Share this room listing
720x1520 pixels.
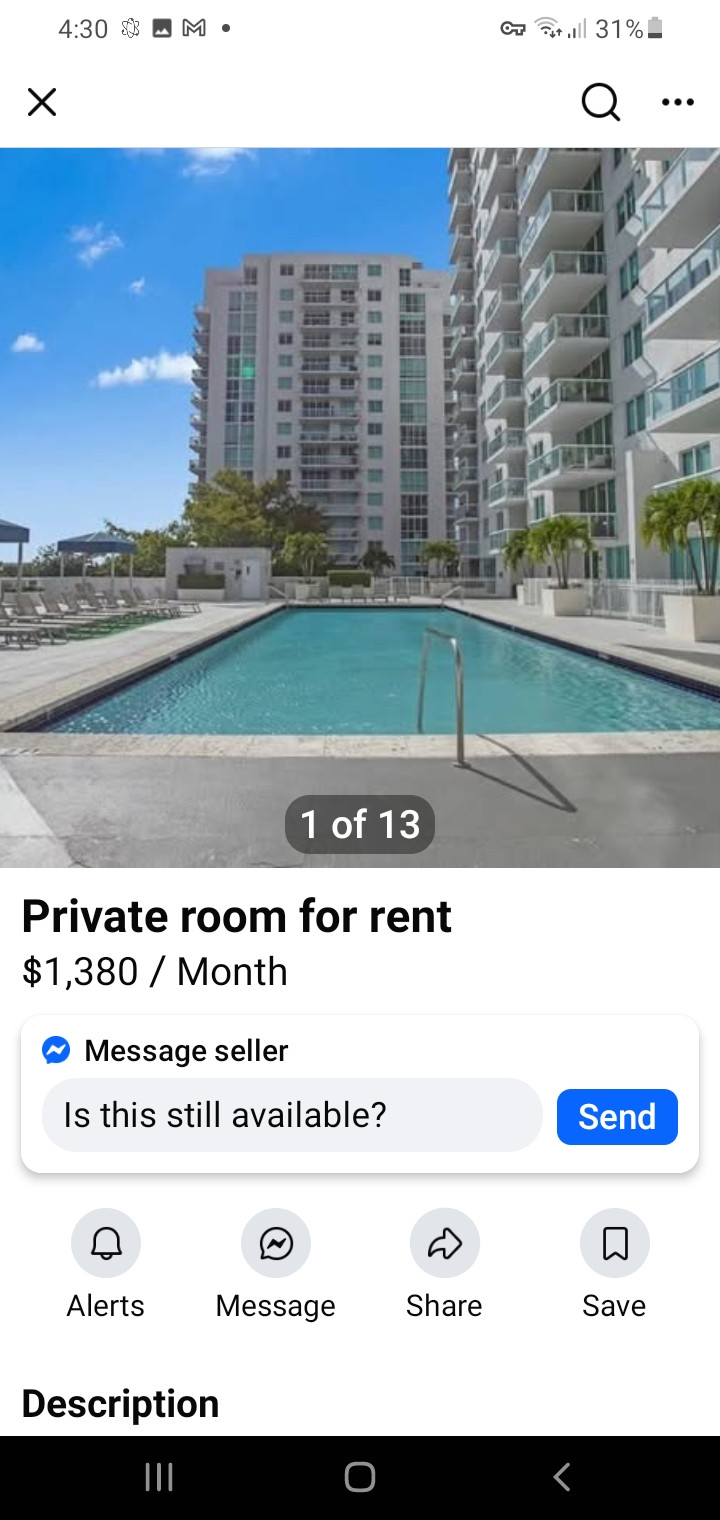pos(445,1243)
